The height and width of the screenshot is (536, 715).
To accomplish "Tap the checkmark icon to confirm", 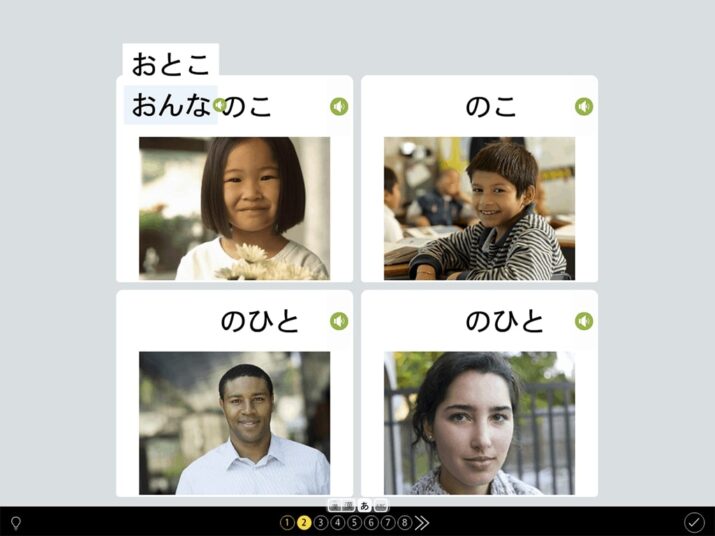I will click(x=694, y=522).
